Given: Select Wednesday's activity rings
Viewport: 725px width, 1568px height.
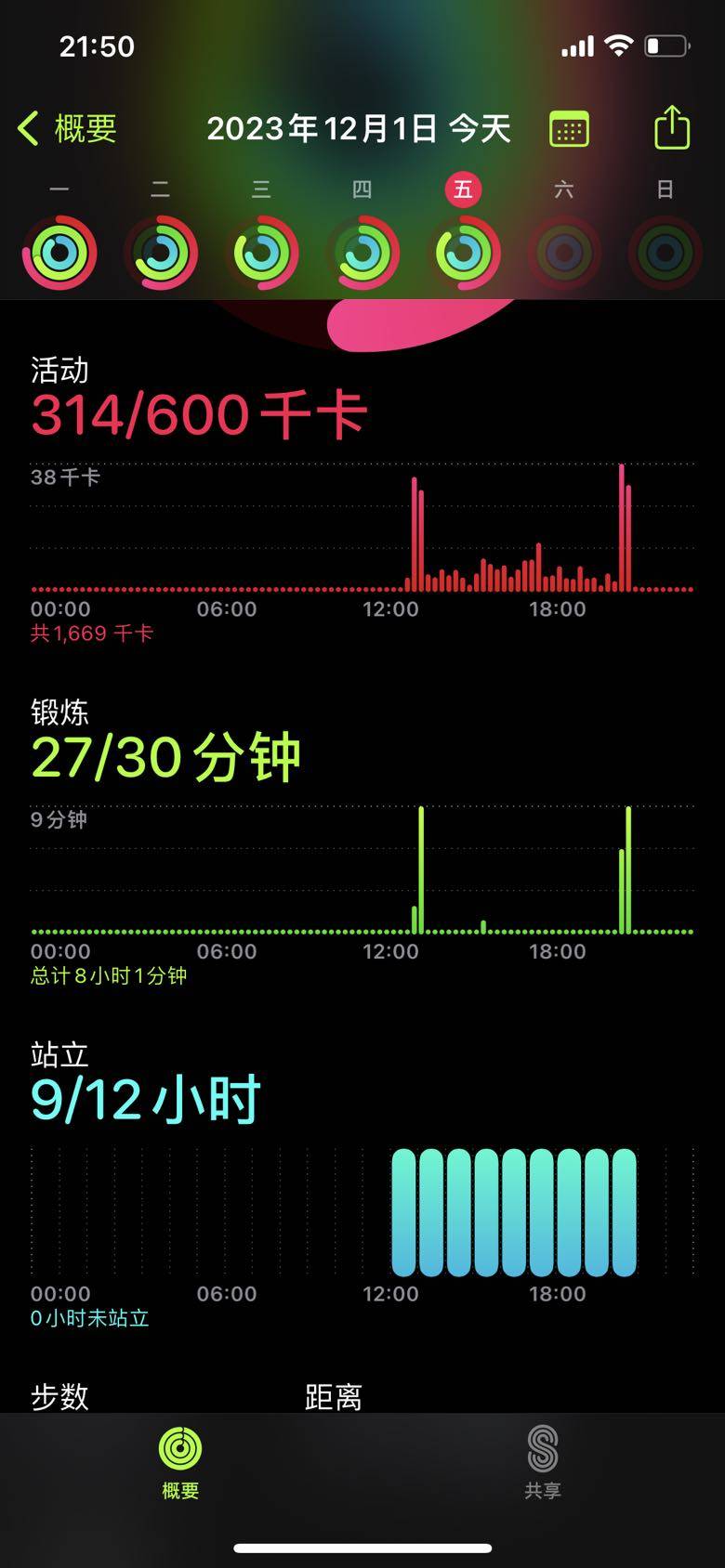Looking at the screenshot, I should point(261,252).
